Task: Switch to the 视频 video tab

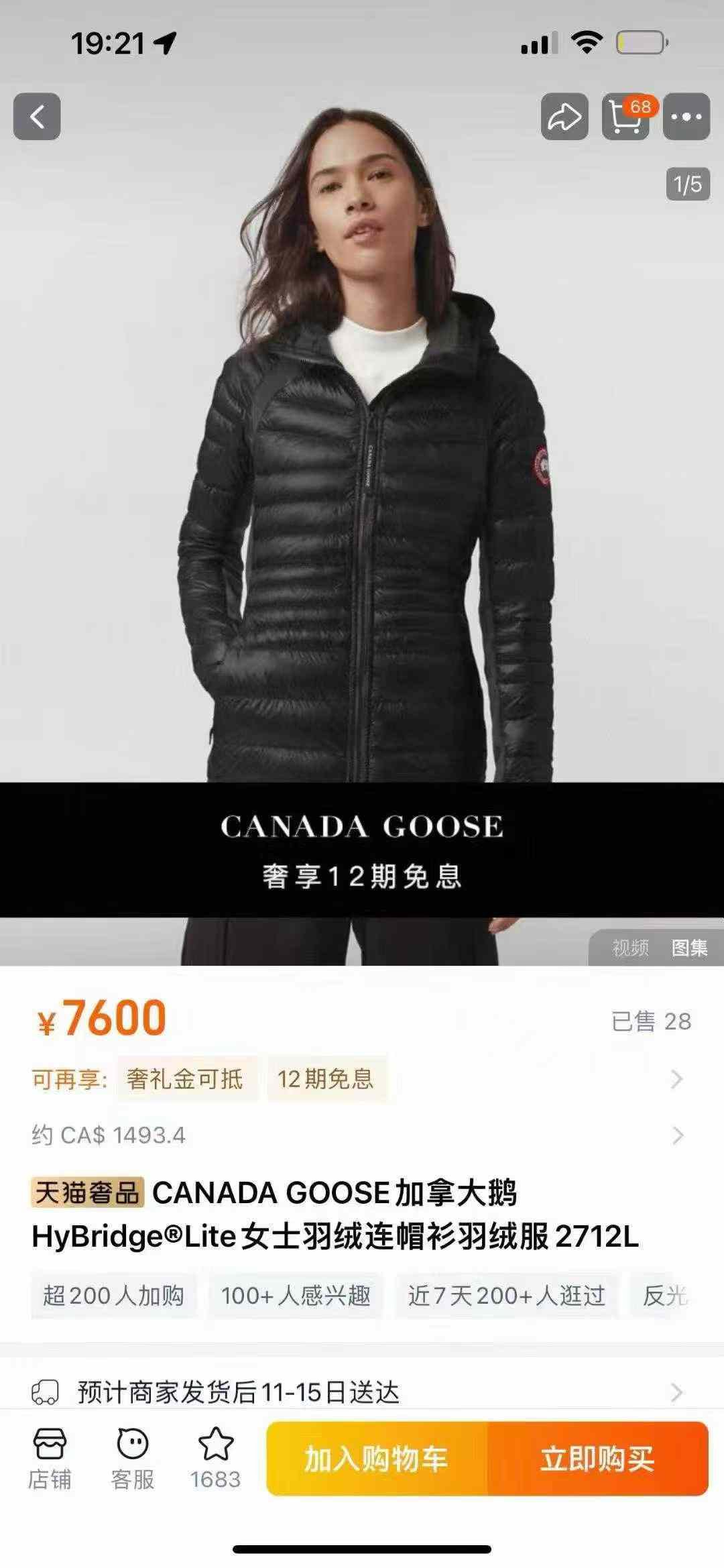Action: point(630,948)
